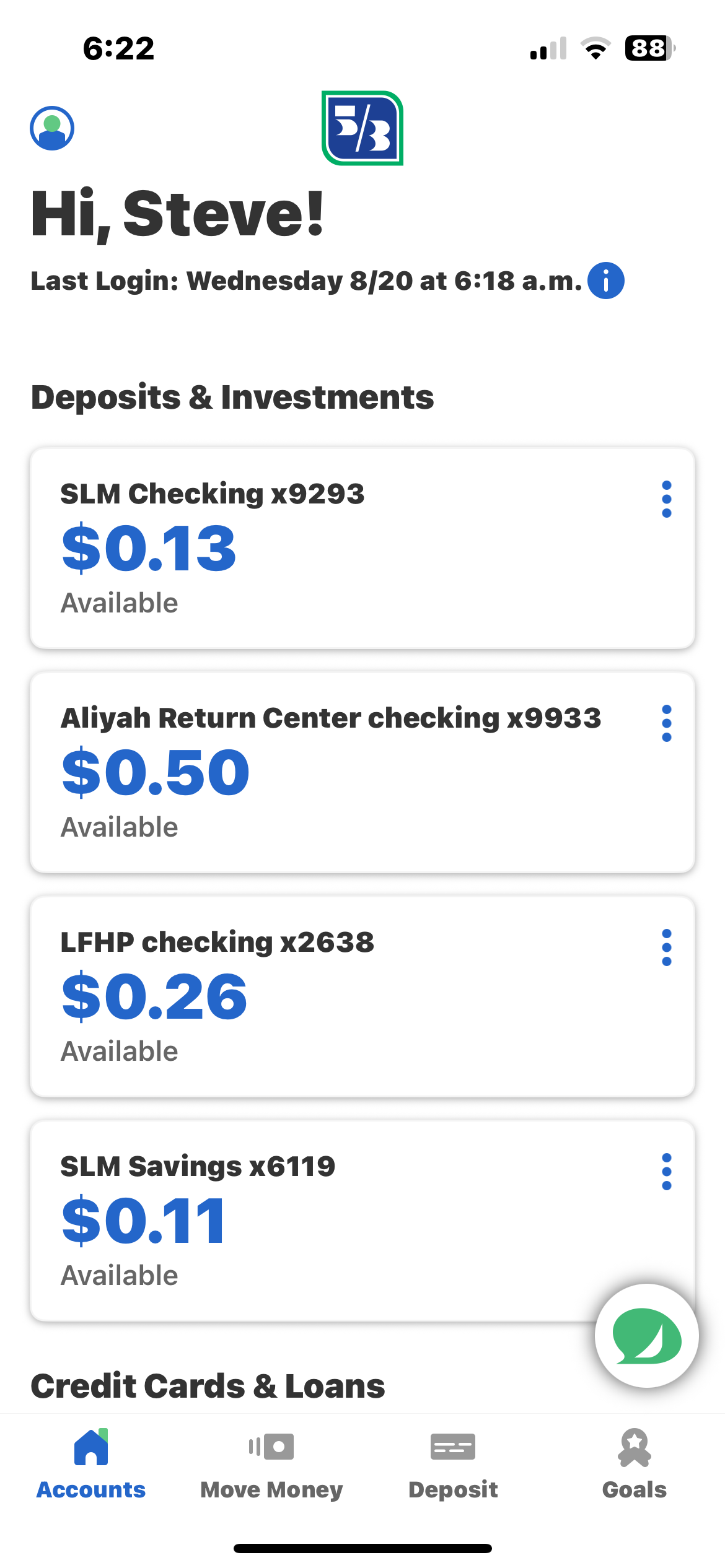This screenshot has height=1568, width=725.
Task: Switch to the Goals tab
Action: coord(634,1463)
